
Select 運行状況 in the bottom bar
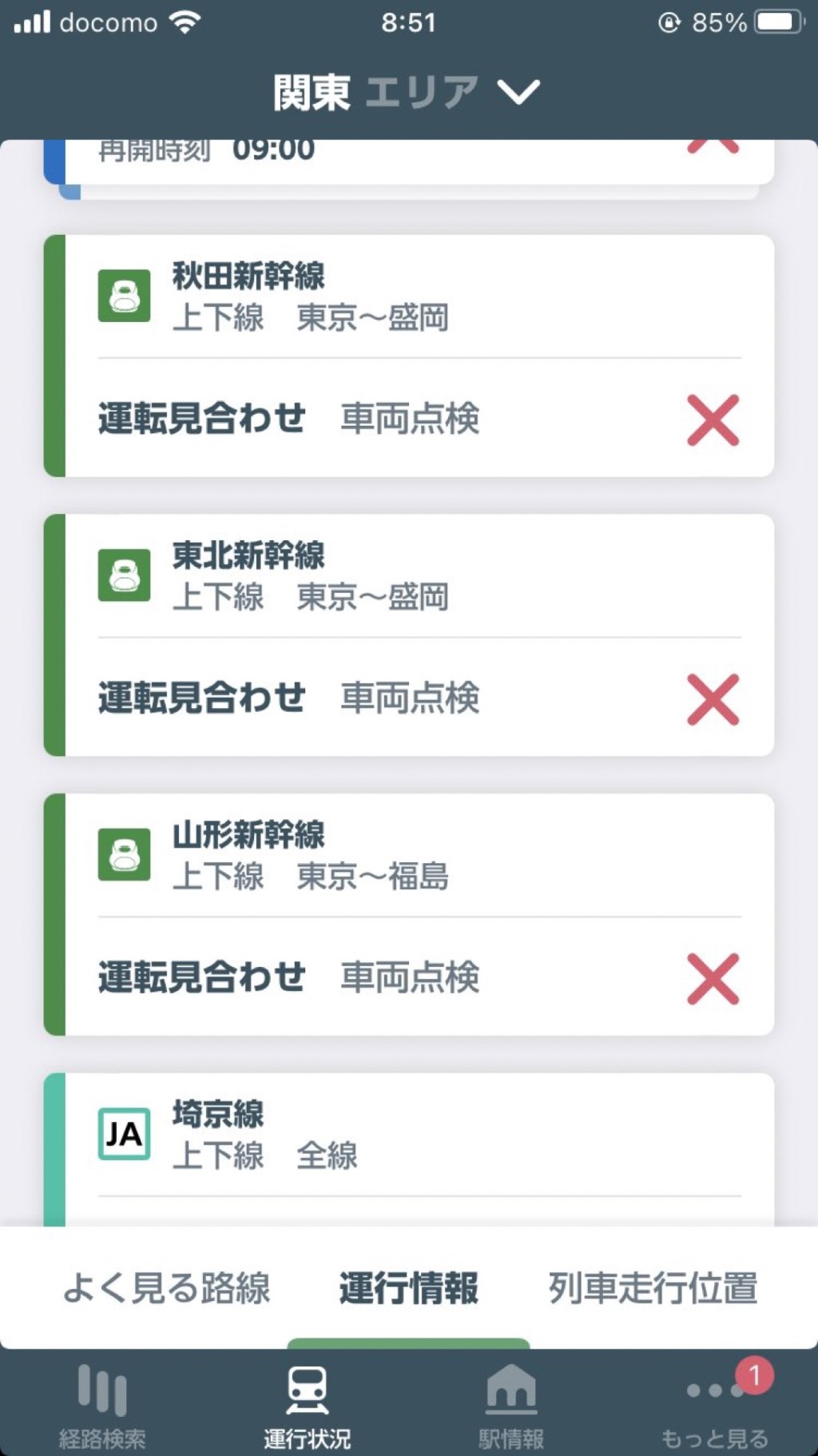[307, 1406]
